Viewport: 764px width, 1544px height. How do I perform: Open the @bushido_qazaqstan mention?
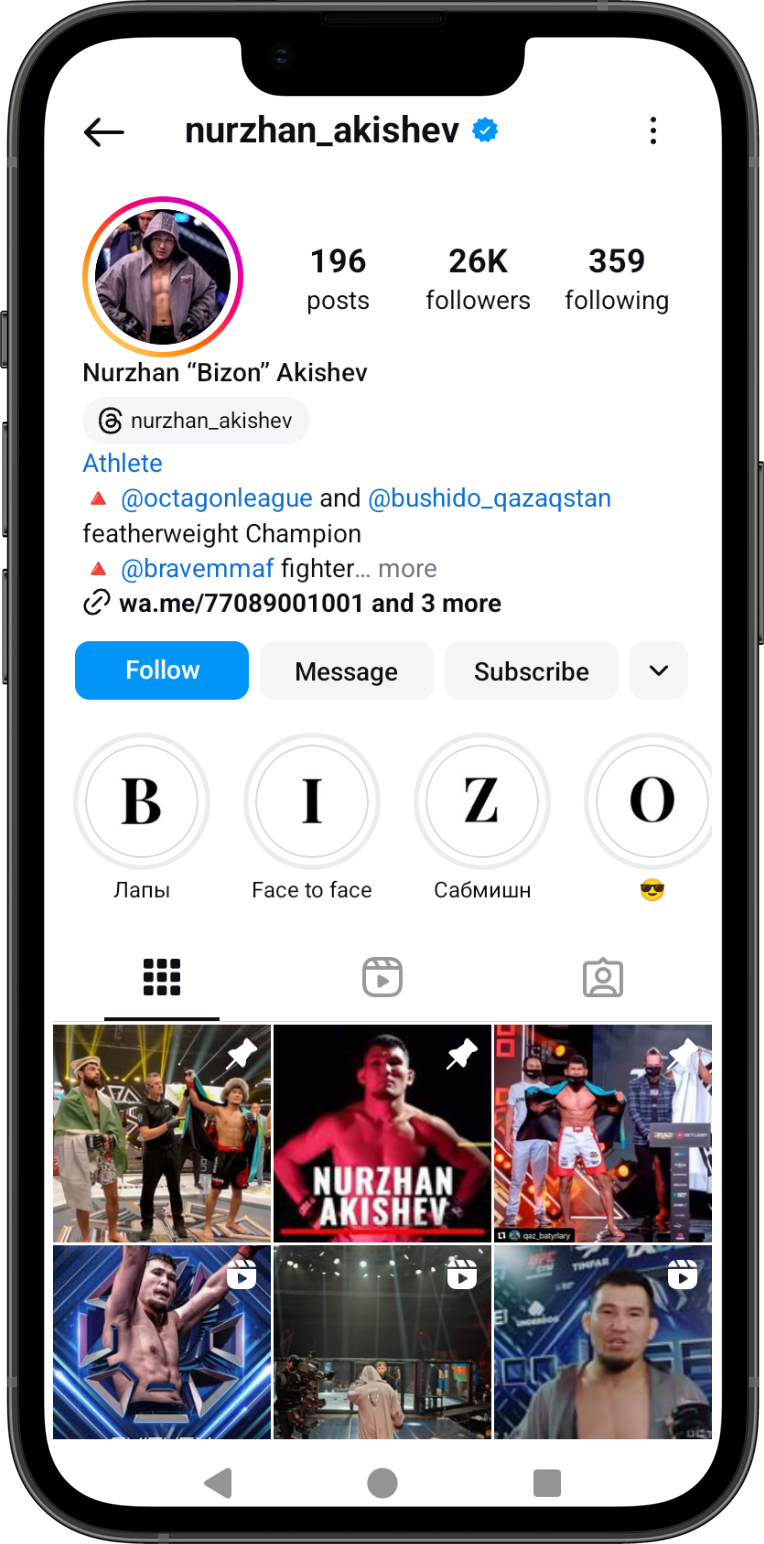tap(489, 498)
